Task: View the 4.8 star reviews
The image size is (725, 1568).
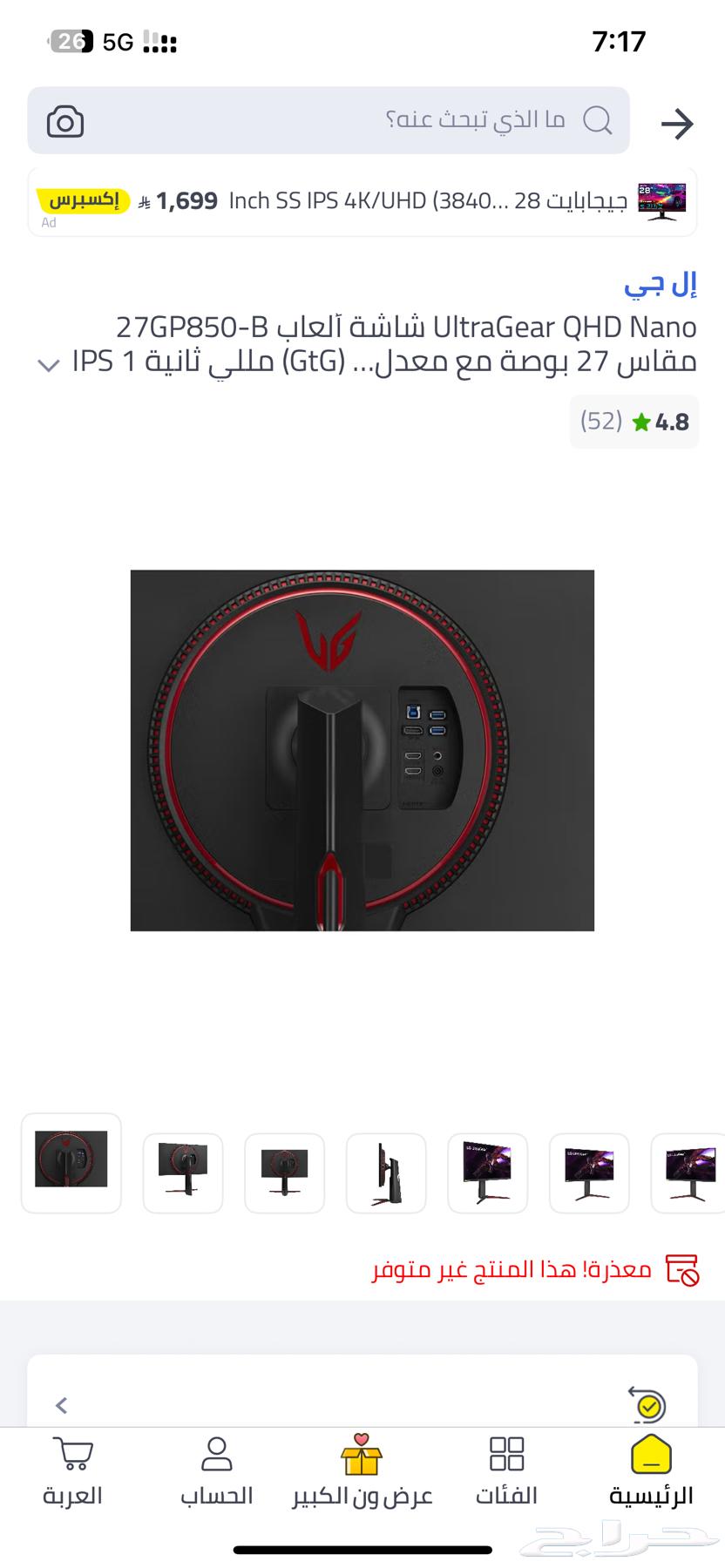Action: [x=634, y=422]
